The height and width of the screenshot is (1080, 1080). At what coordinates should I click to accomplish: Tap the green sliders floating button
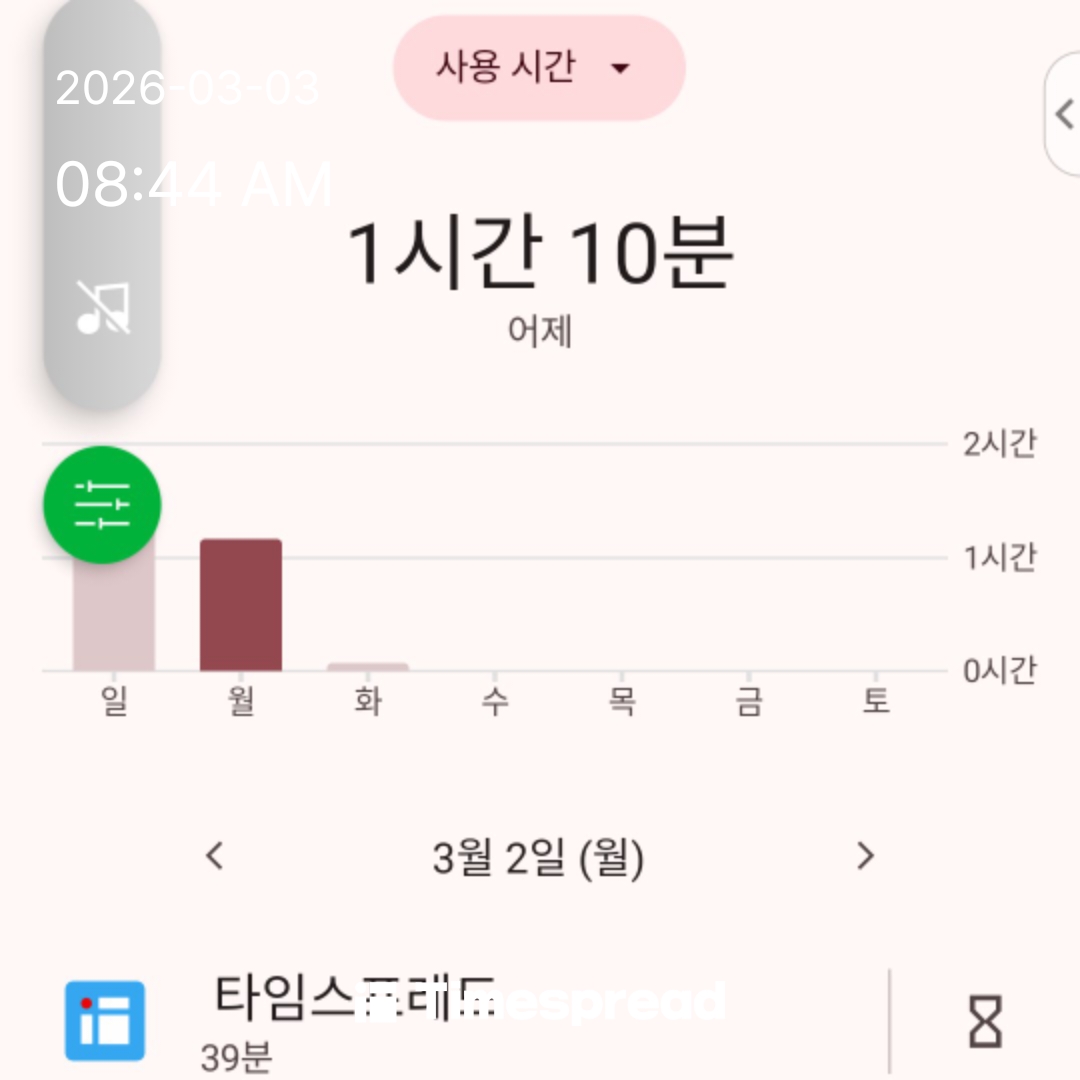coord(102,505)
